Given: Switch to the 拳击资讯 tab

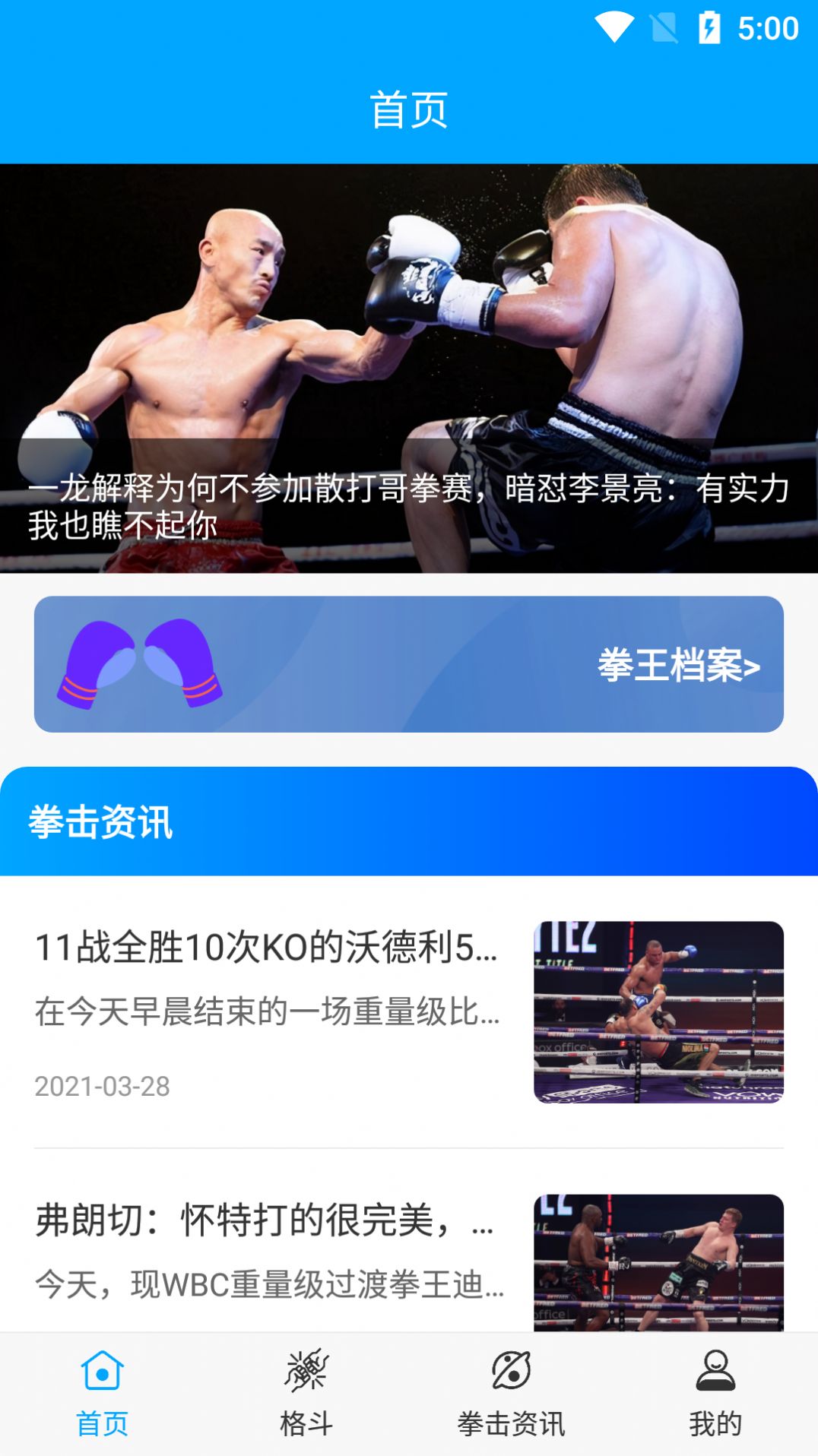Looking at the screenshot, I should [x=511, y=1394].
